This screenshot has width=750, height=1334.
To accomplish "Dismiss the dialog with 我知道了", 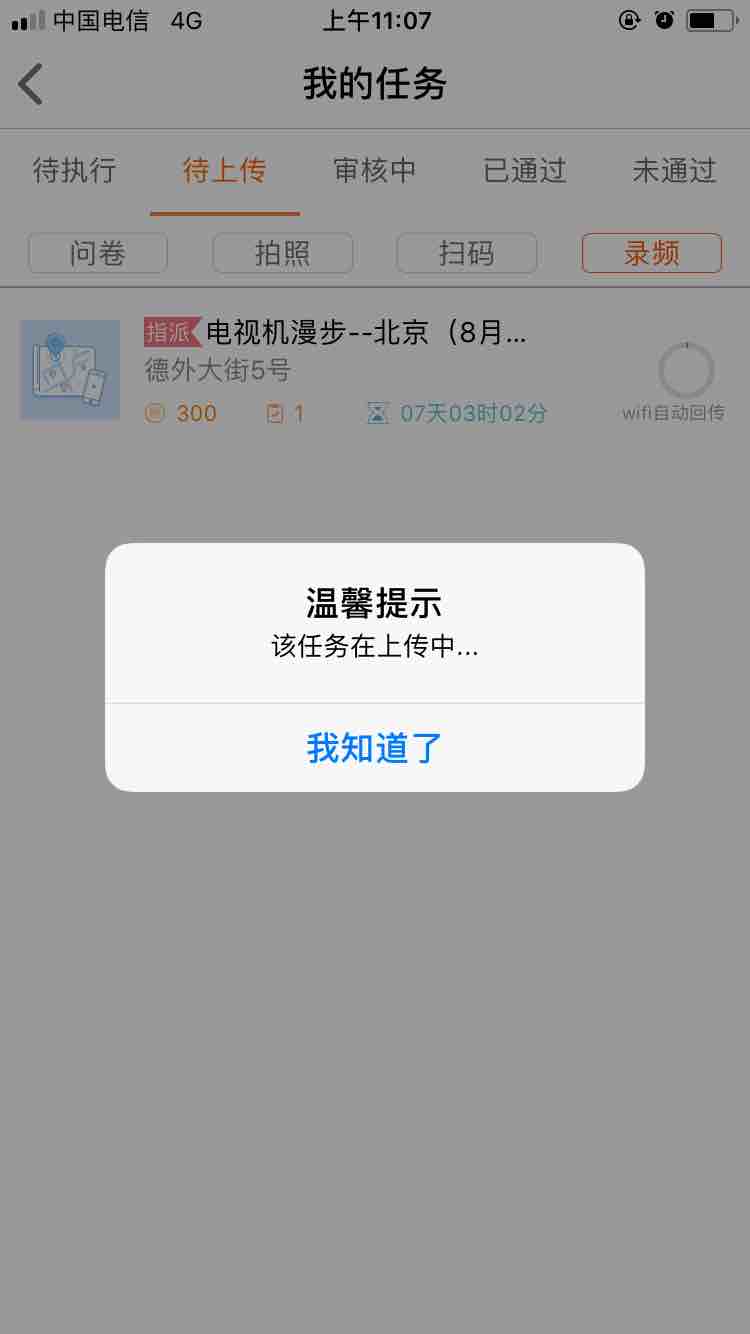I will click(x=374, y=748).
